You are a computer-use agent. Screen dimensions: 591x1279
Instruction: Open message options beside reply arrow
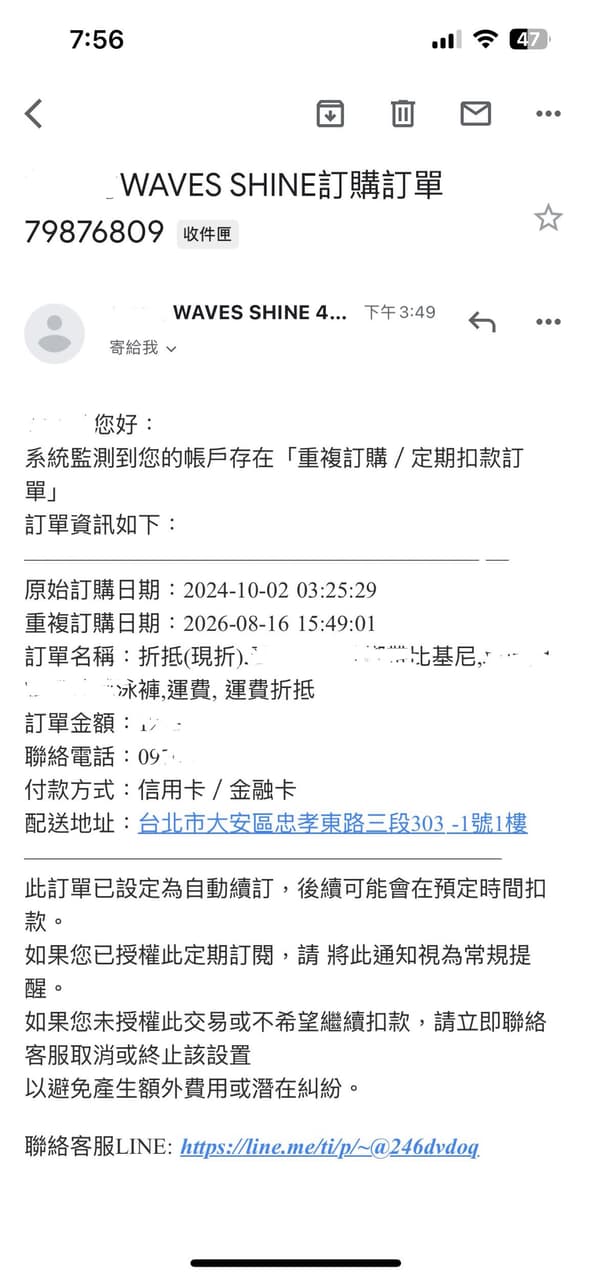tap(548, 322)
